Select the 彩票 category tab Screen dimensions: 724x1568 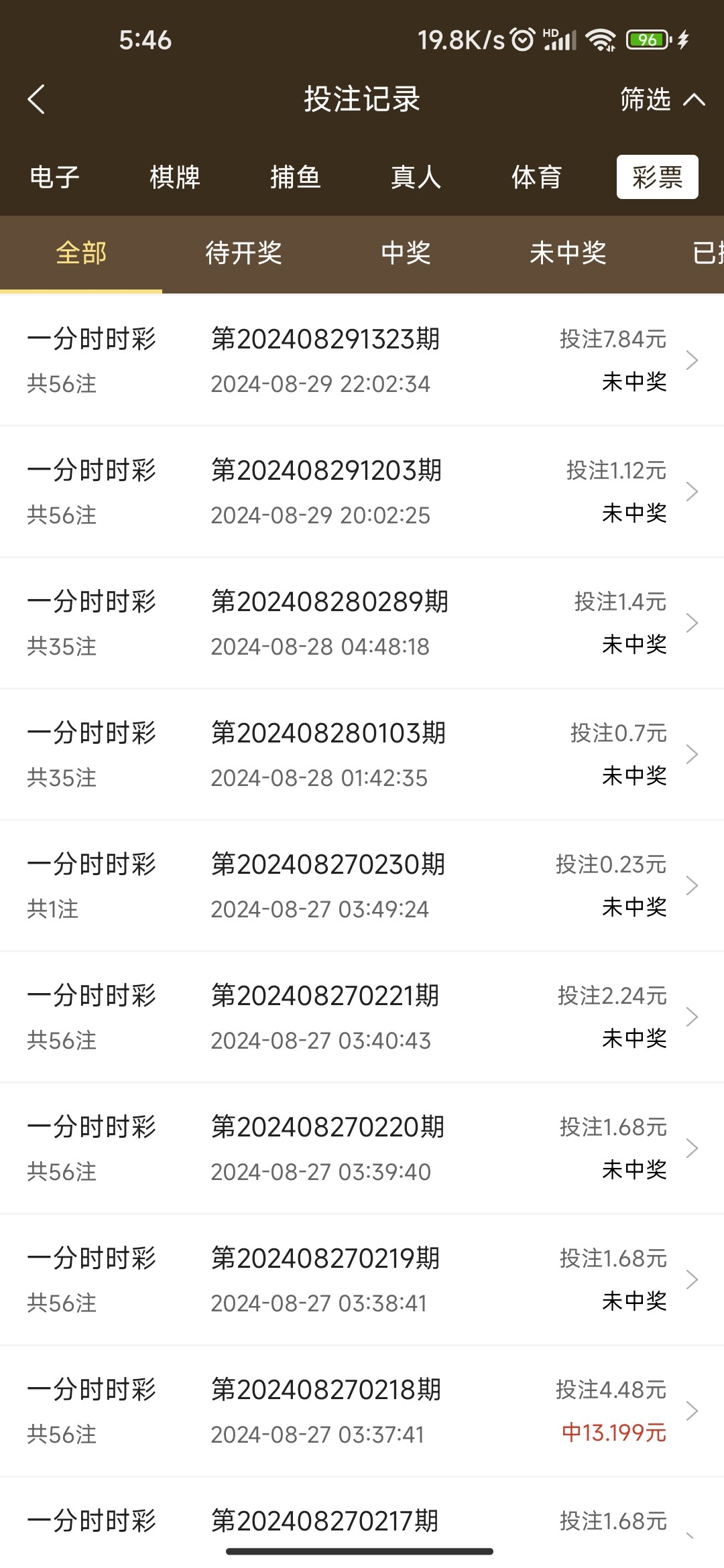pyautogui.click(x=657, y=178)
